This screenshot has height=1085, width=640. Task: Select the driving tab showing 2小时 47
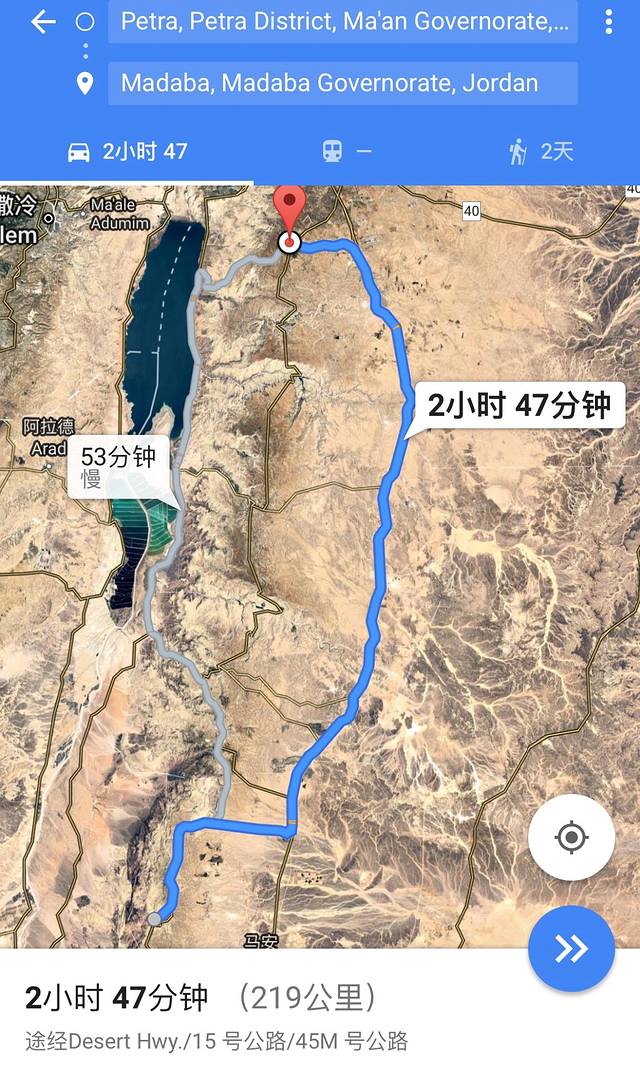tap(127, 152)
